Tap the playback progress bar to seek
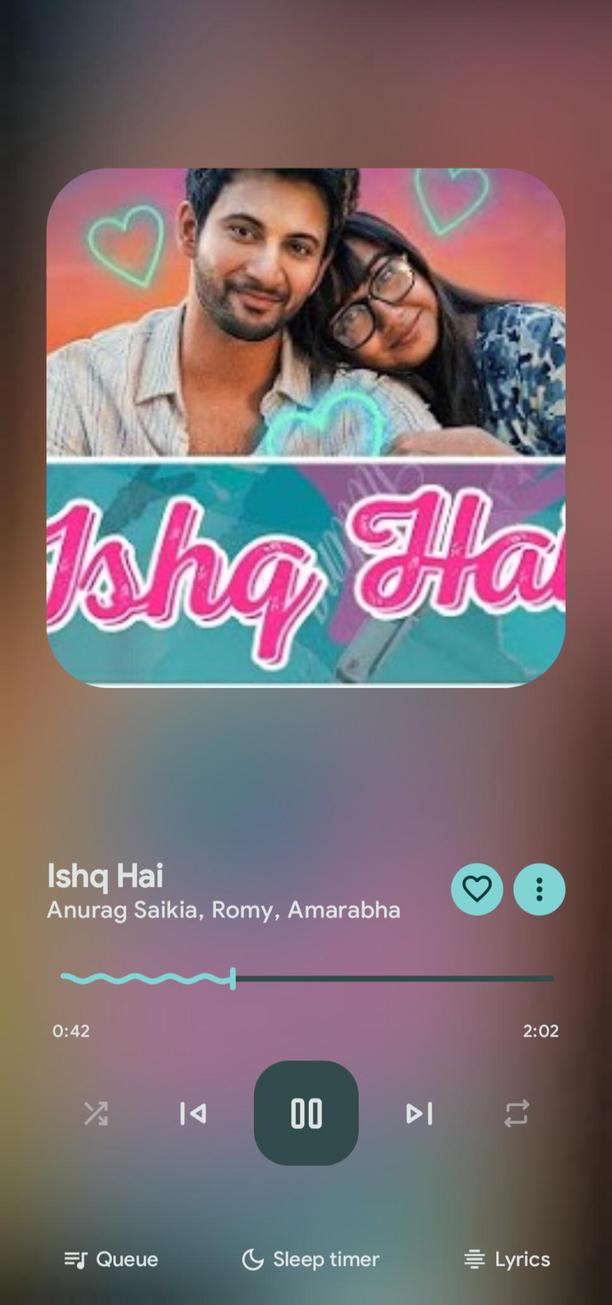Image resolution: width=612 pixels, height=1305 pixels. (x=390, y=979)
